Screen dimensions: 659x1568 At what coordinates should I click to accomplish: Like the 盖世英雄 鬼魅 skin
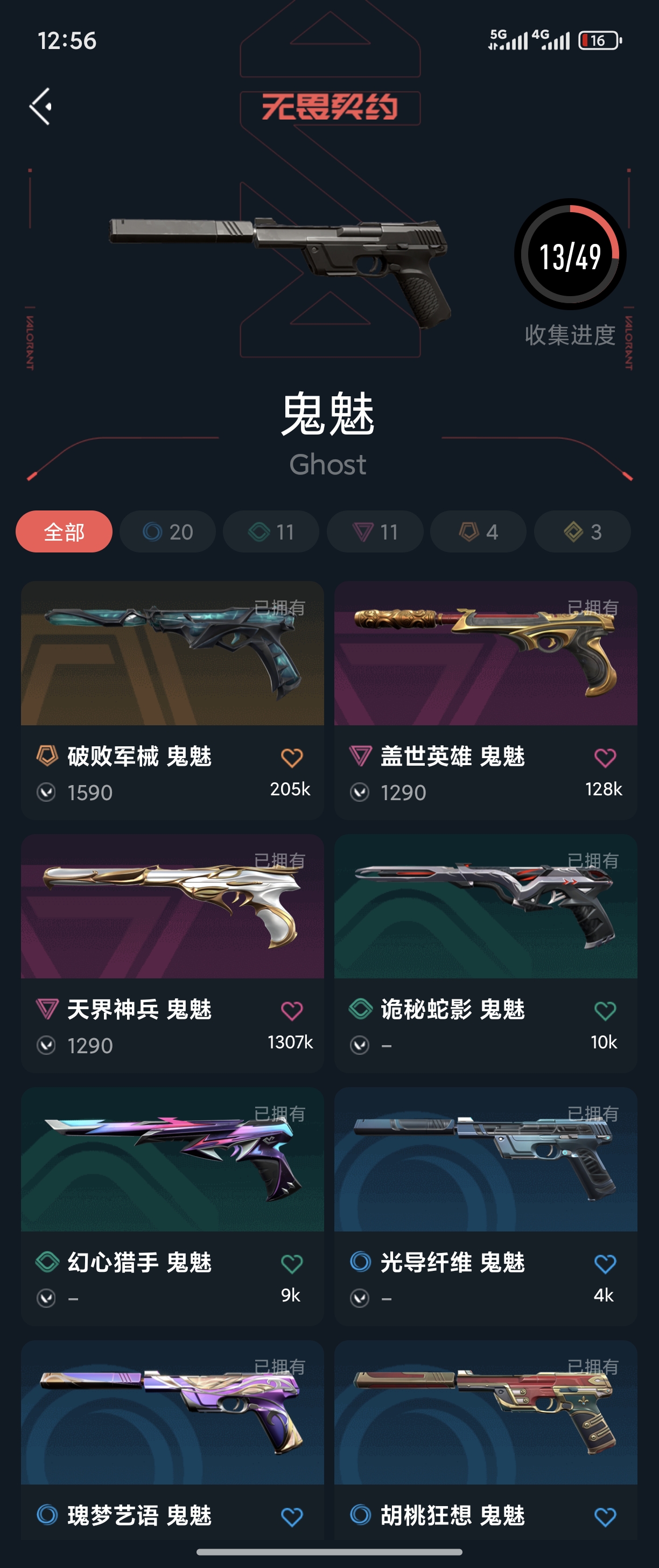pos(605,758)
